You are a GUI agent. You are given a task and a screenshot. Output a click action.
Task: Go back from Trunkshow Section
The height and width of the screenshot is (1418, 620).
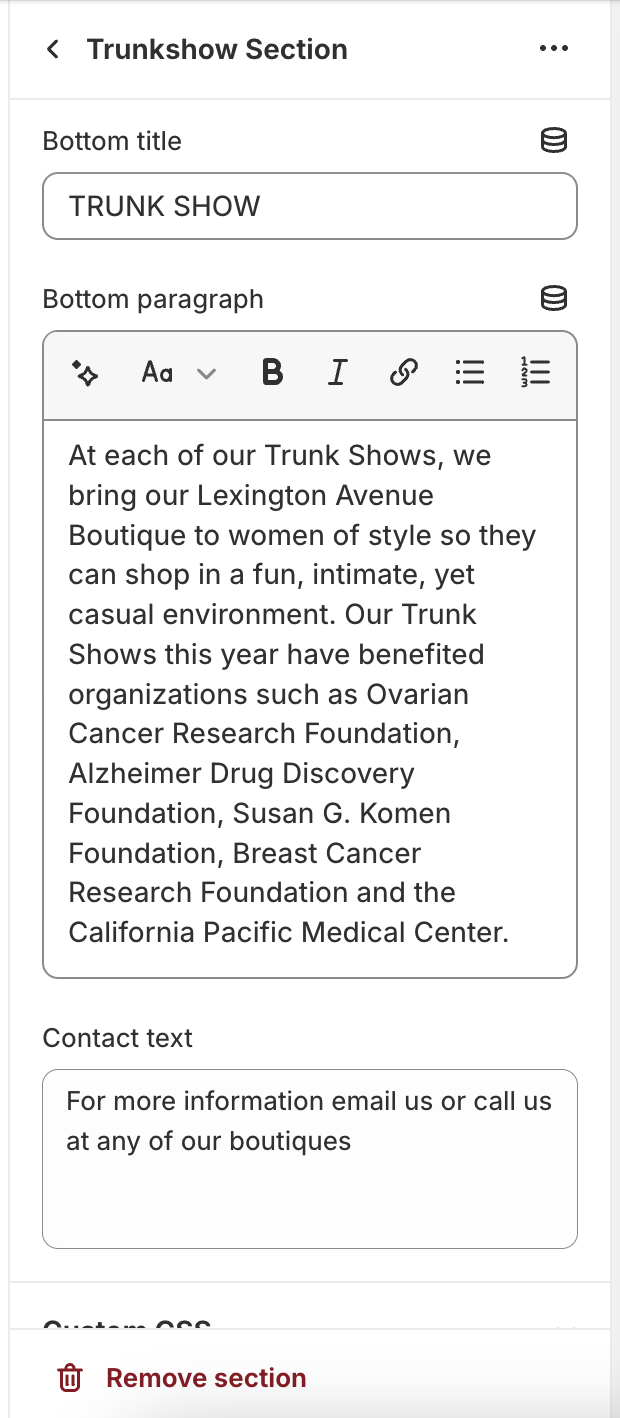click(53, 49)
